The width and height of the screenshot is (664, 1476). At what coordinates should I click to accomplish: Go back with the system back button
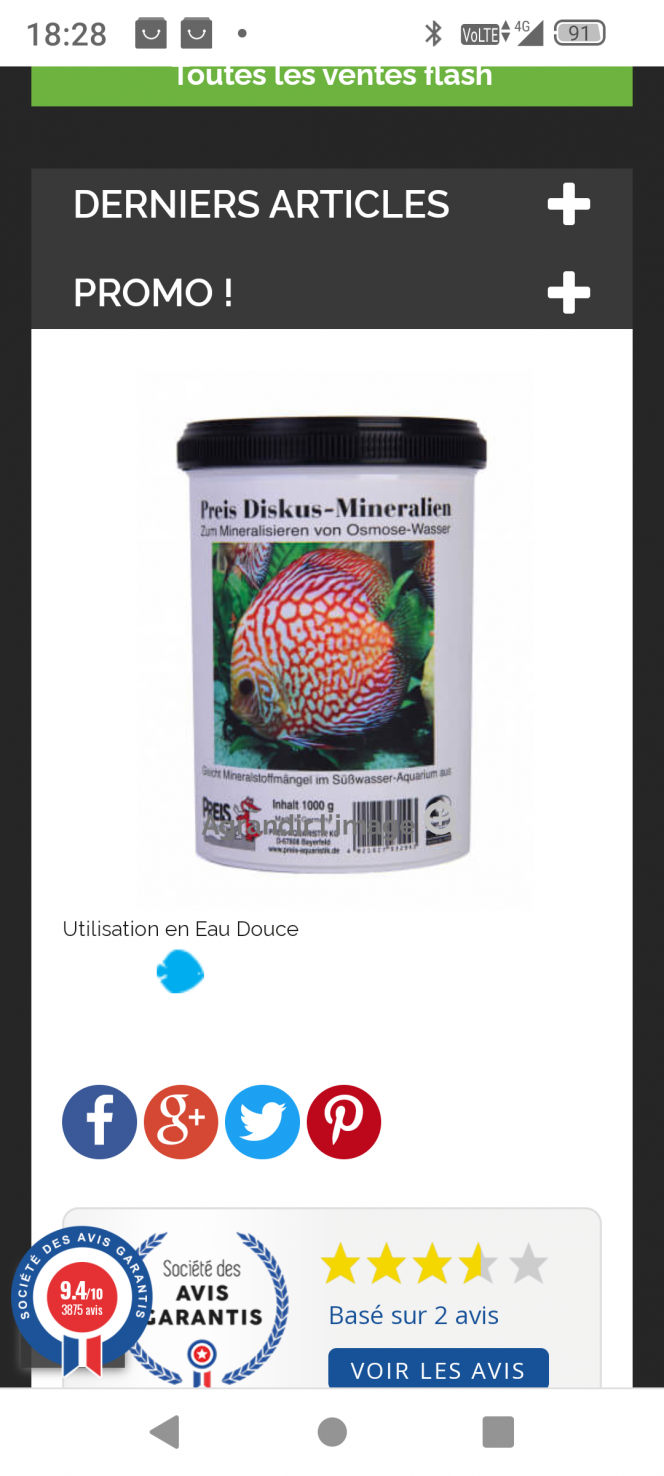coord(165,1432)
